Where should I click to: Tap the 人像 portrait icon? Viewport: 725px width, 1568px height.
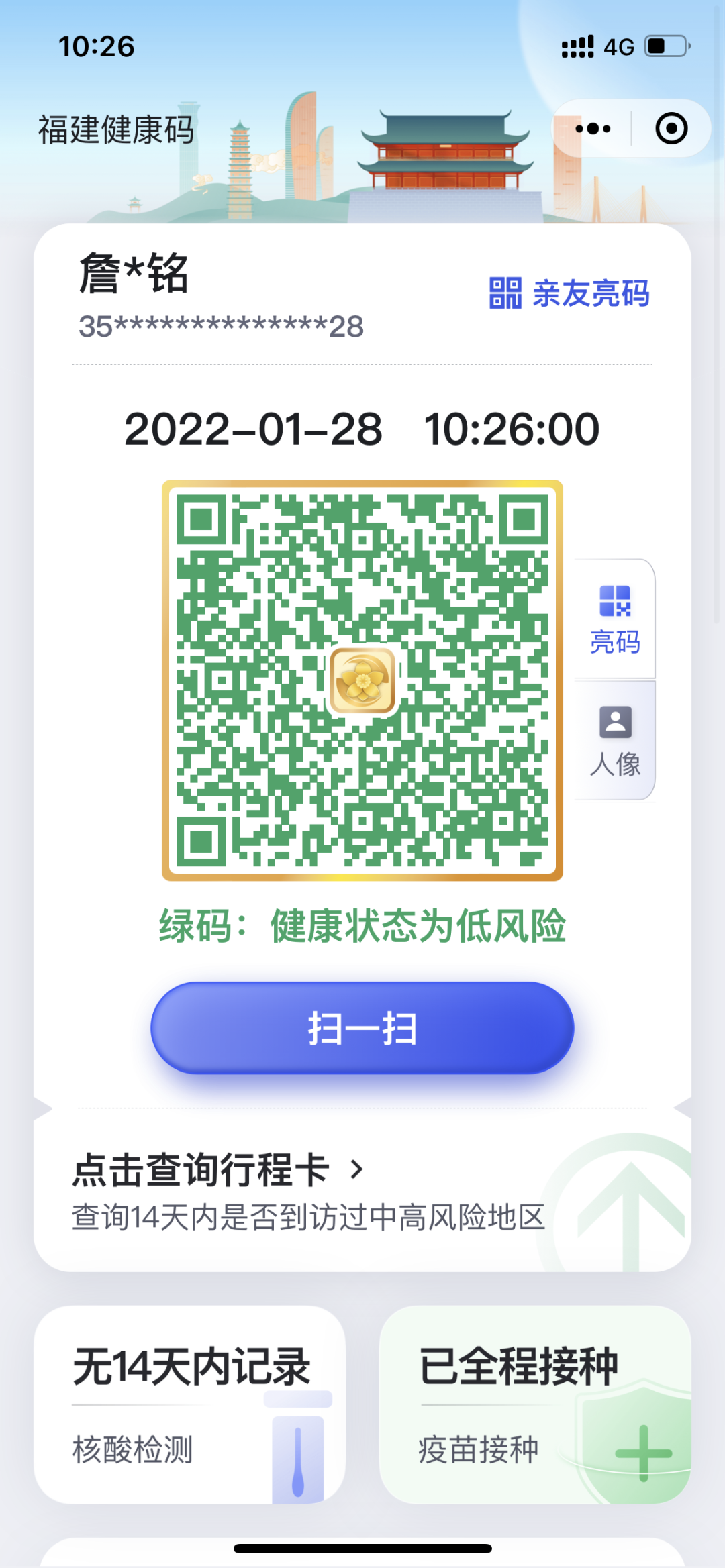615,723
